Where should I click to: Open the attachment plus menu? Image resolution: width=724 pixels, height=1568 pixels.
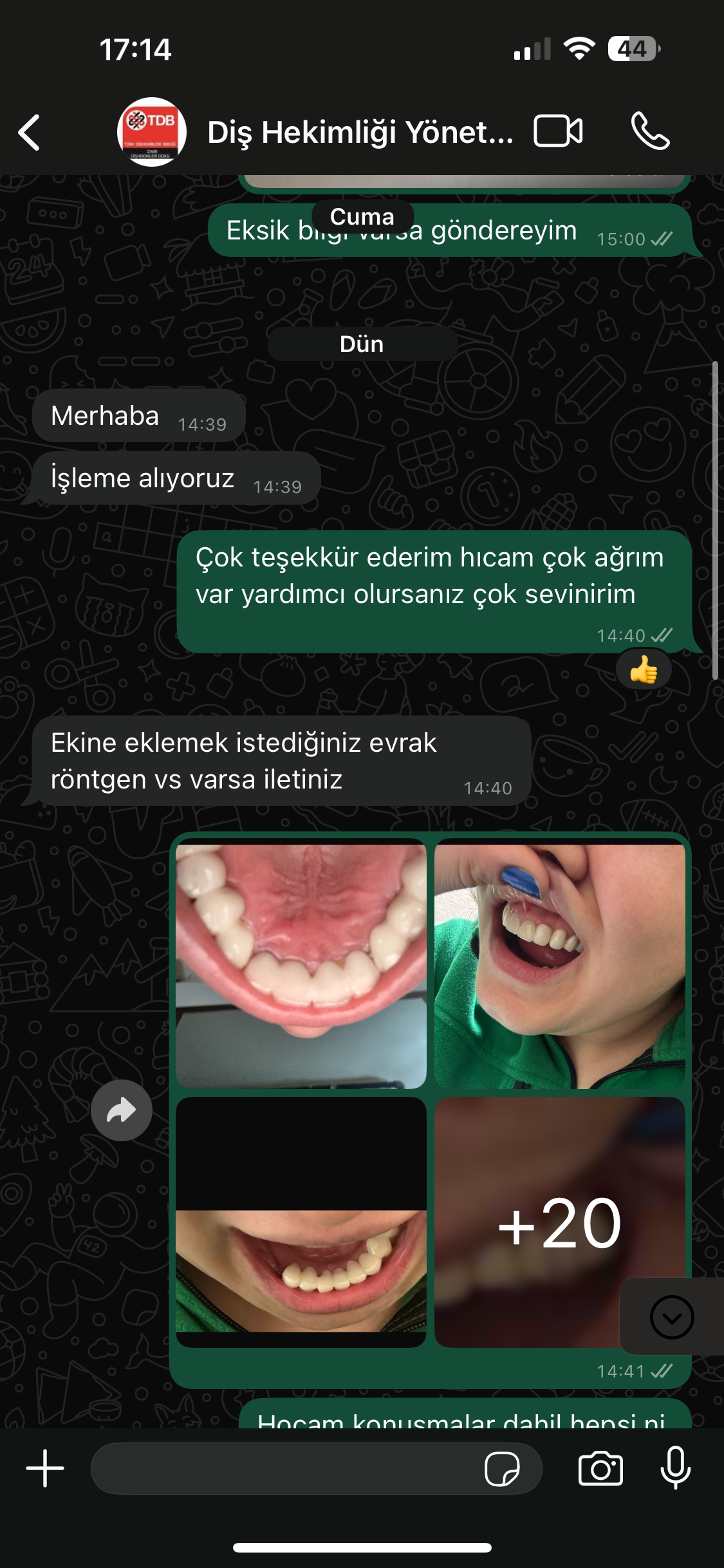45,1468
